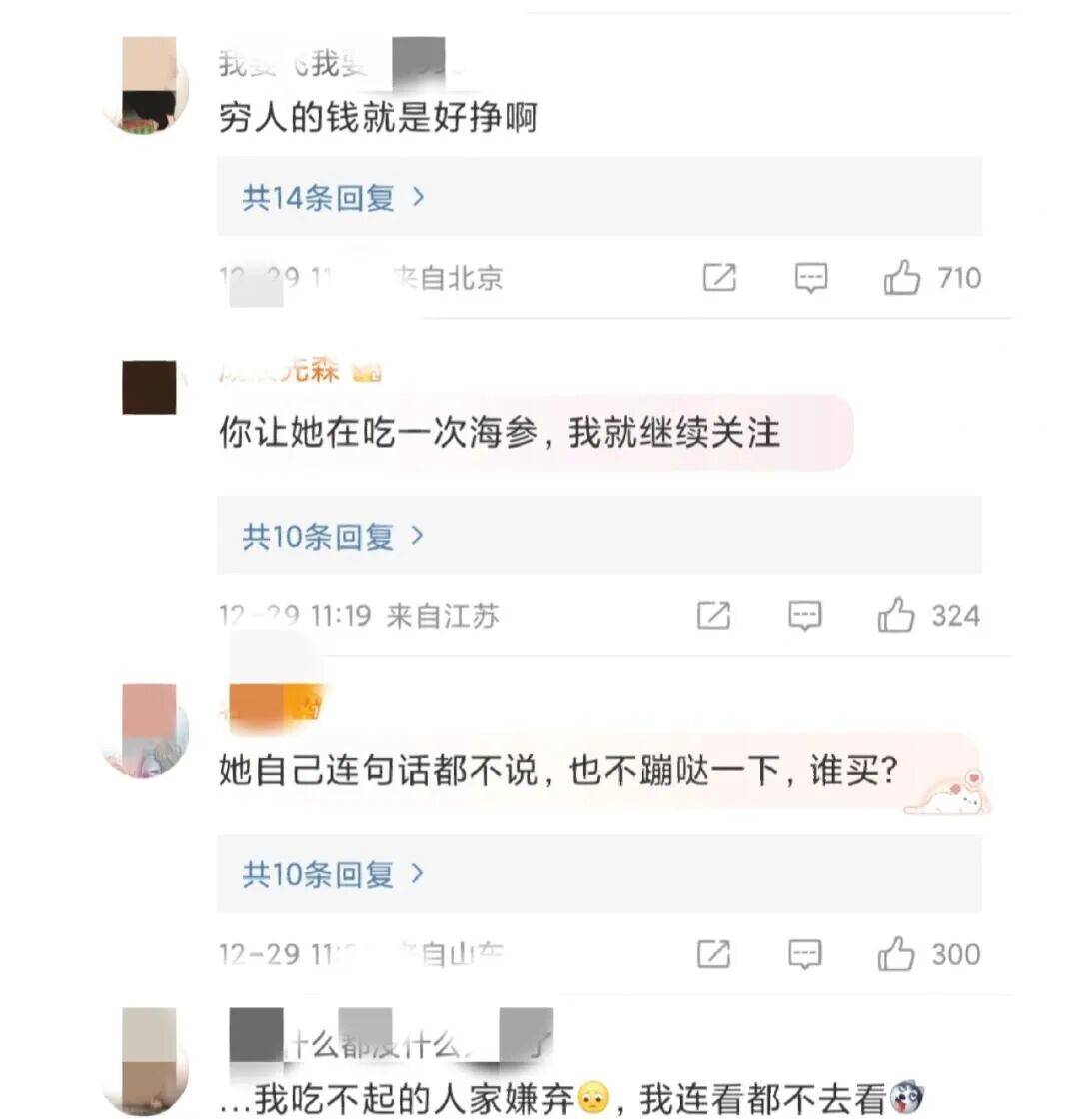
Task: Open avatar of the 谁买 commenter
Action: pos(149,729)
